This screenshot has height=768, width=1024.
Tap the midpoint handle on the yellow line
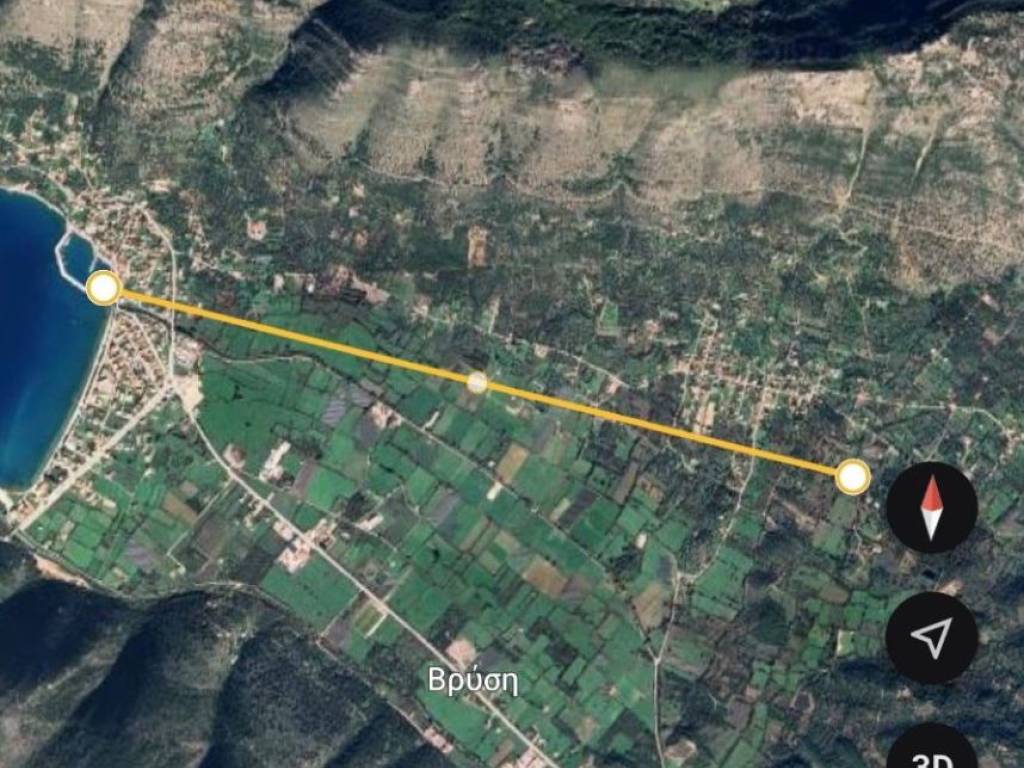coord(478,382)
